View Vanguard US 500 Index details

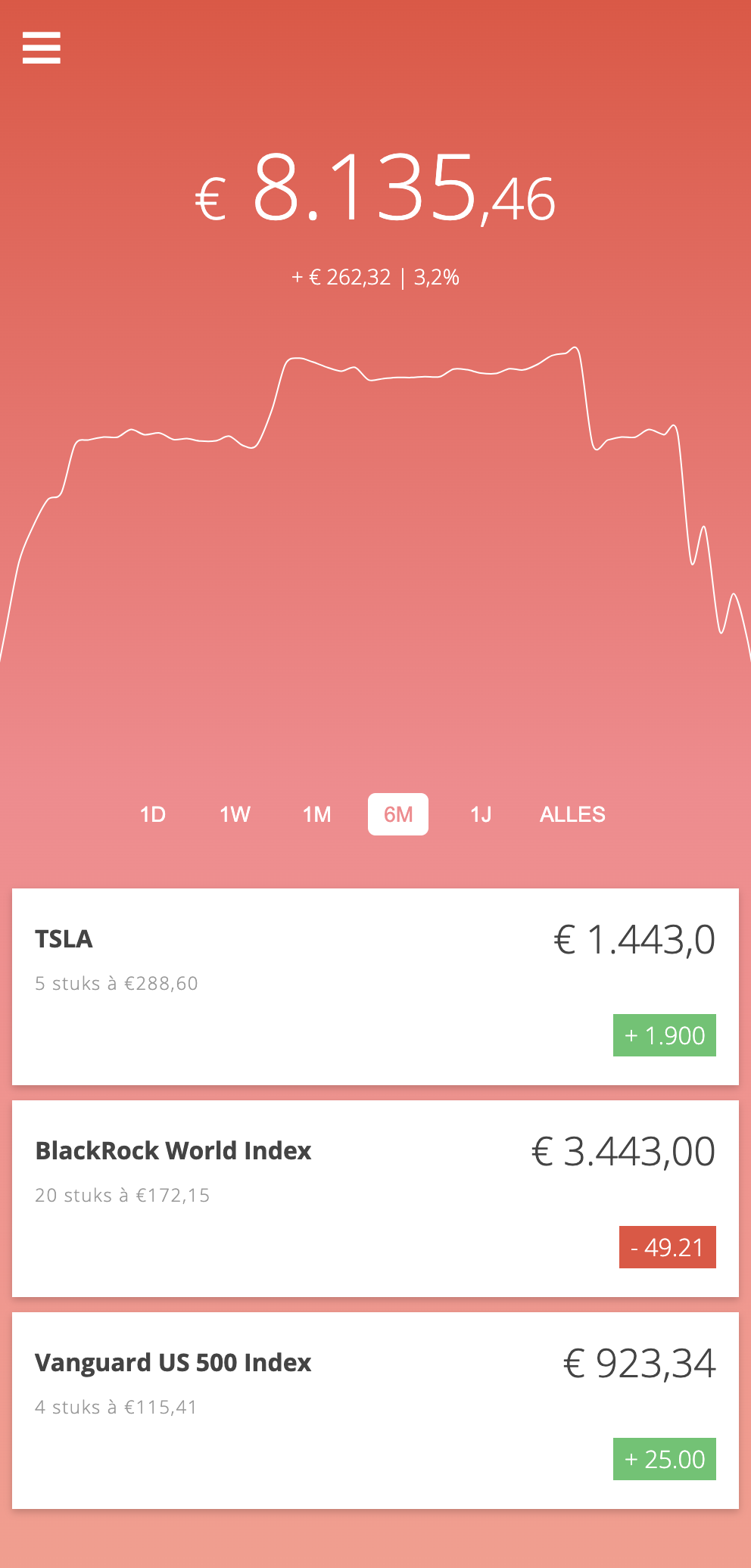pyautogui.click(x=375, y=1411)
